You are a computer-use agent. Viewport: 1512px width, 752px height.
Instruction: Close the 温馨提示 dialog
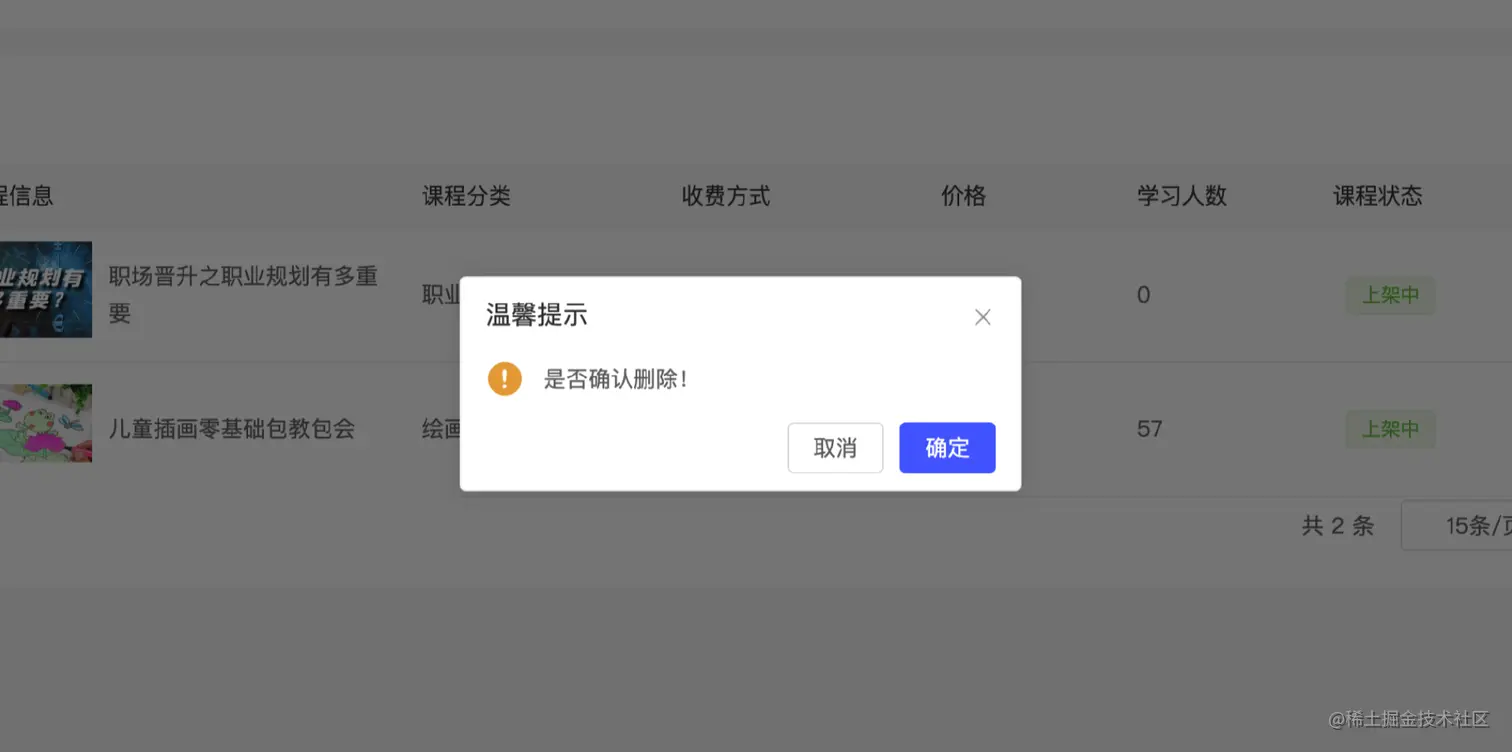(982, 317)
